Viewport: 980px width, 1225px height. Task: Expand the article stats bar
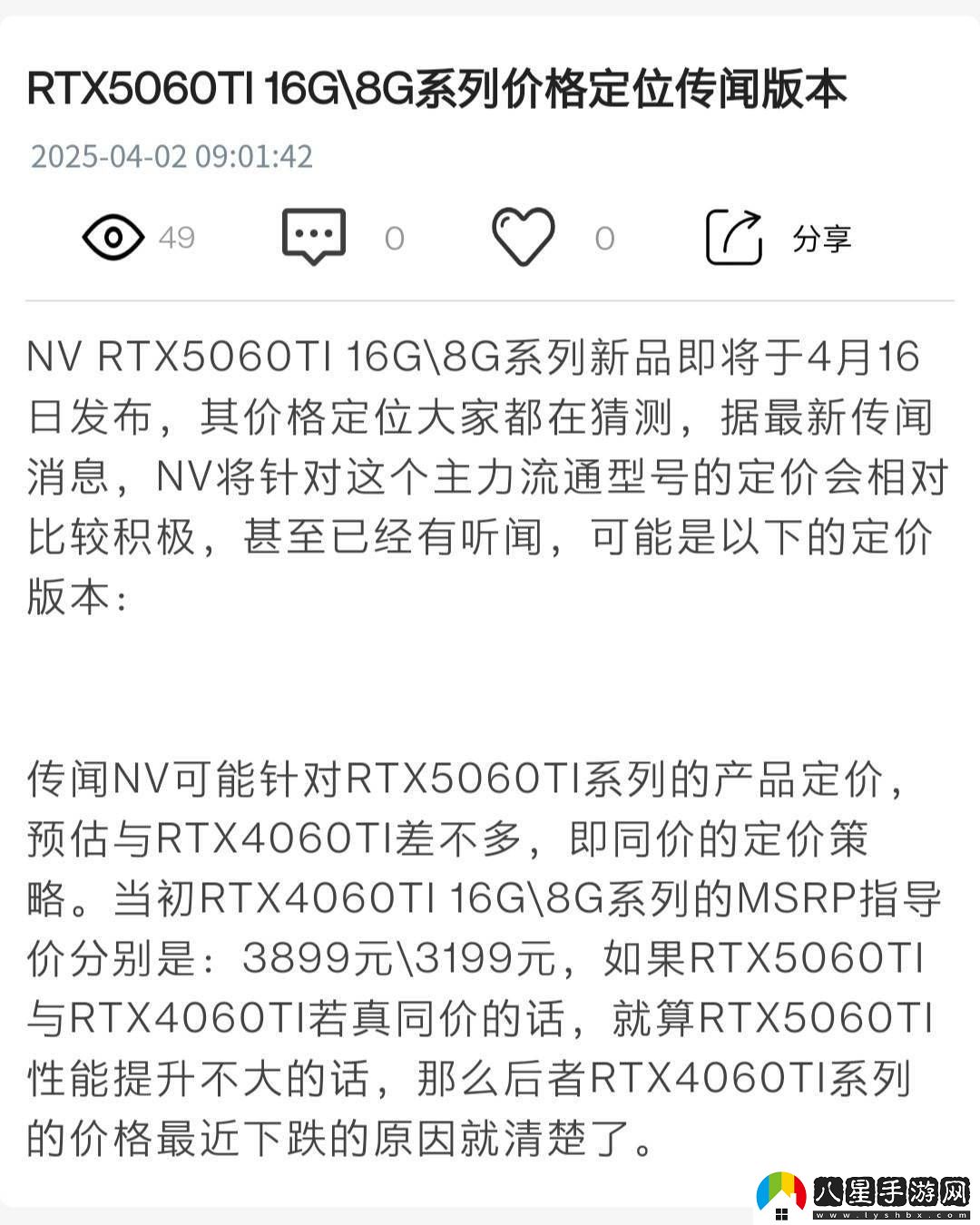click(490, 236)
